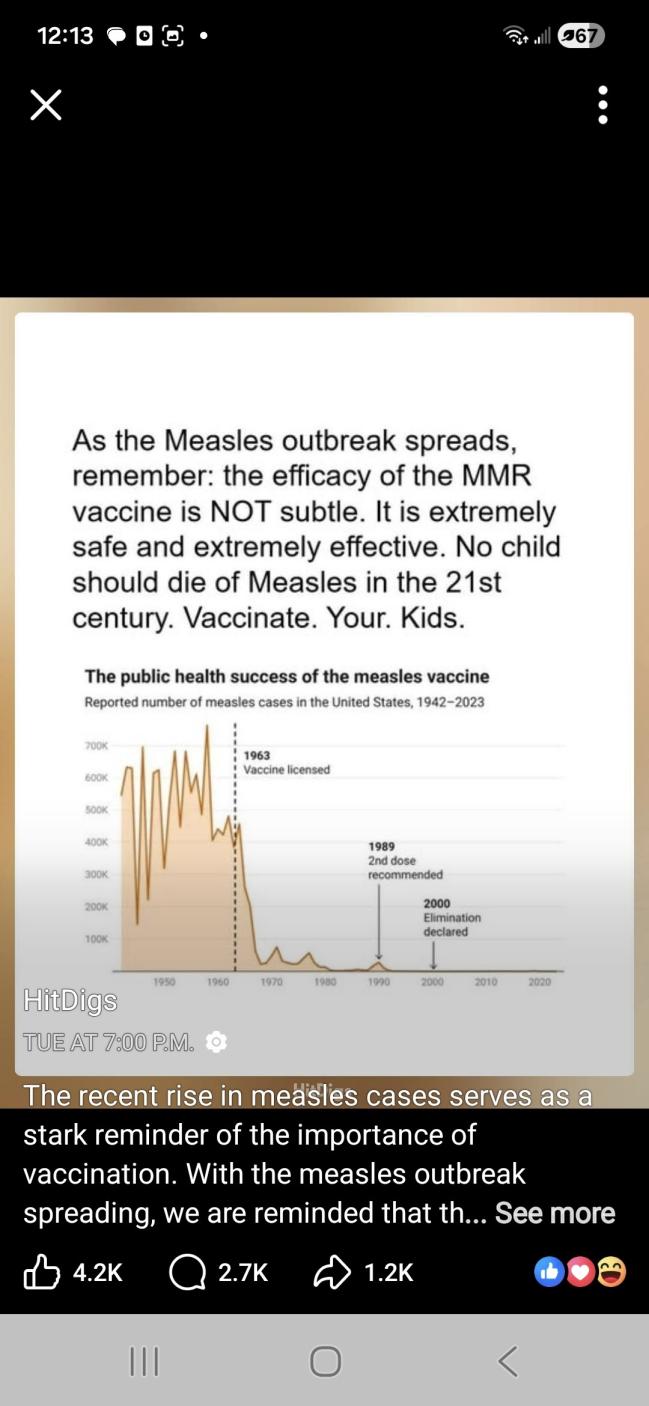This screenshot has width=649, height=1406.
Task: Go back with system navigation arrow
Action: 508,1361
